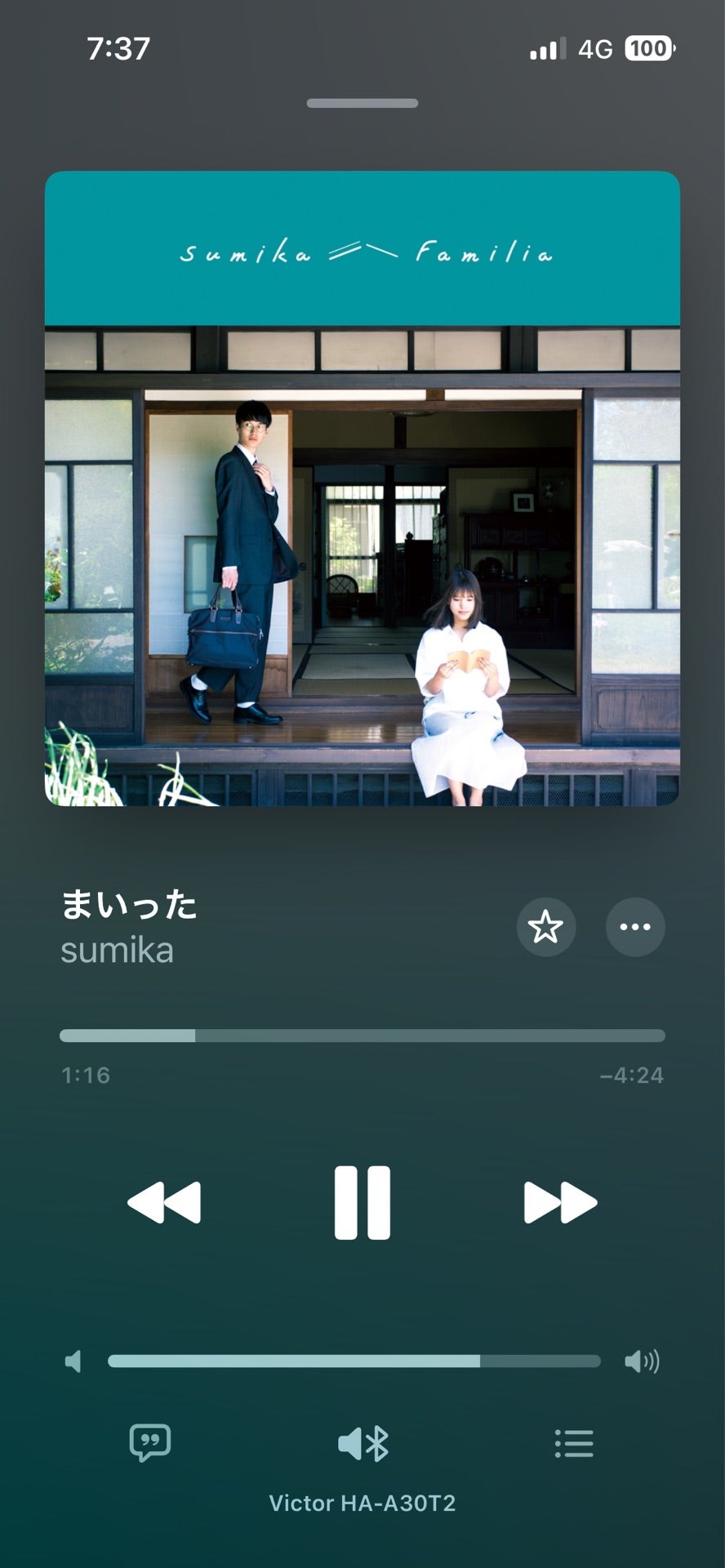Open audio output for Victor HA-A30T2

(363, 1444)
